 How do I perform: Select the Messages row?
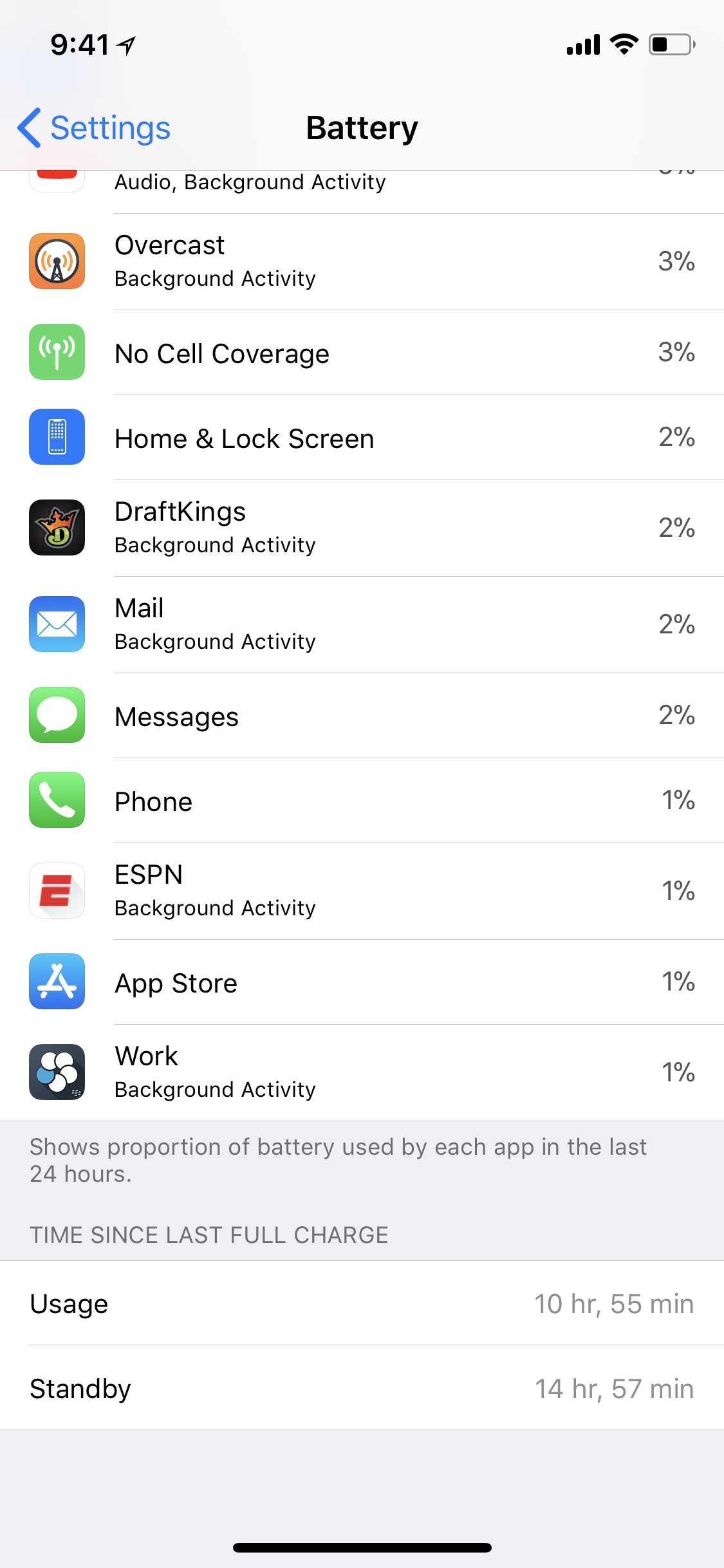point(362,716)
